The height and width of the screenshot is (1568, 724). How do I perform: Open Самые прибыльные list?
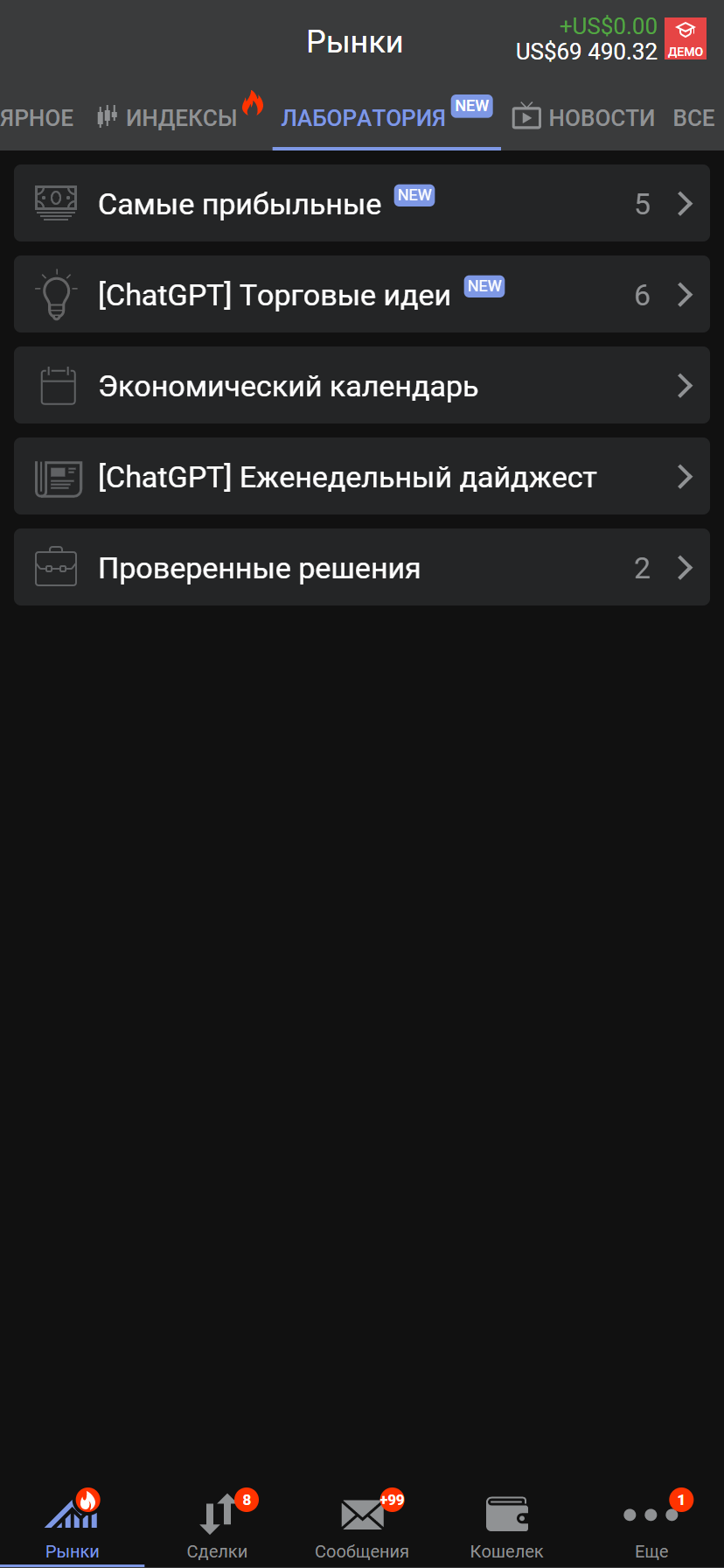[361, 203]
